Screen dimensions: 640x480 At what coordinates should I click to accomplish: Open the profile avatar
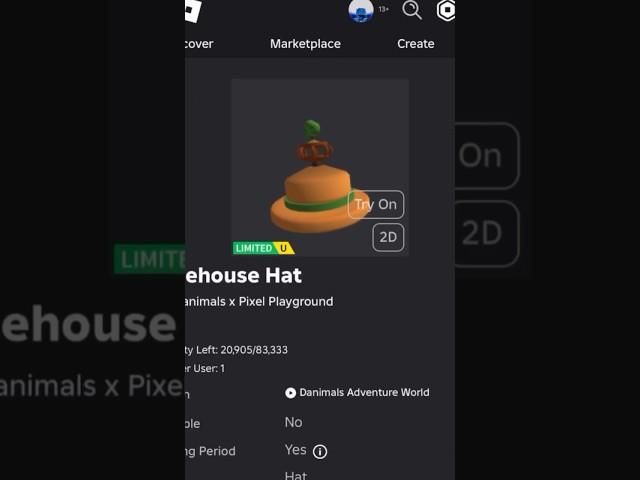coord(361,10)
